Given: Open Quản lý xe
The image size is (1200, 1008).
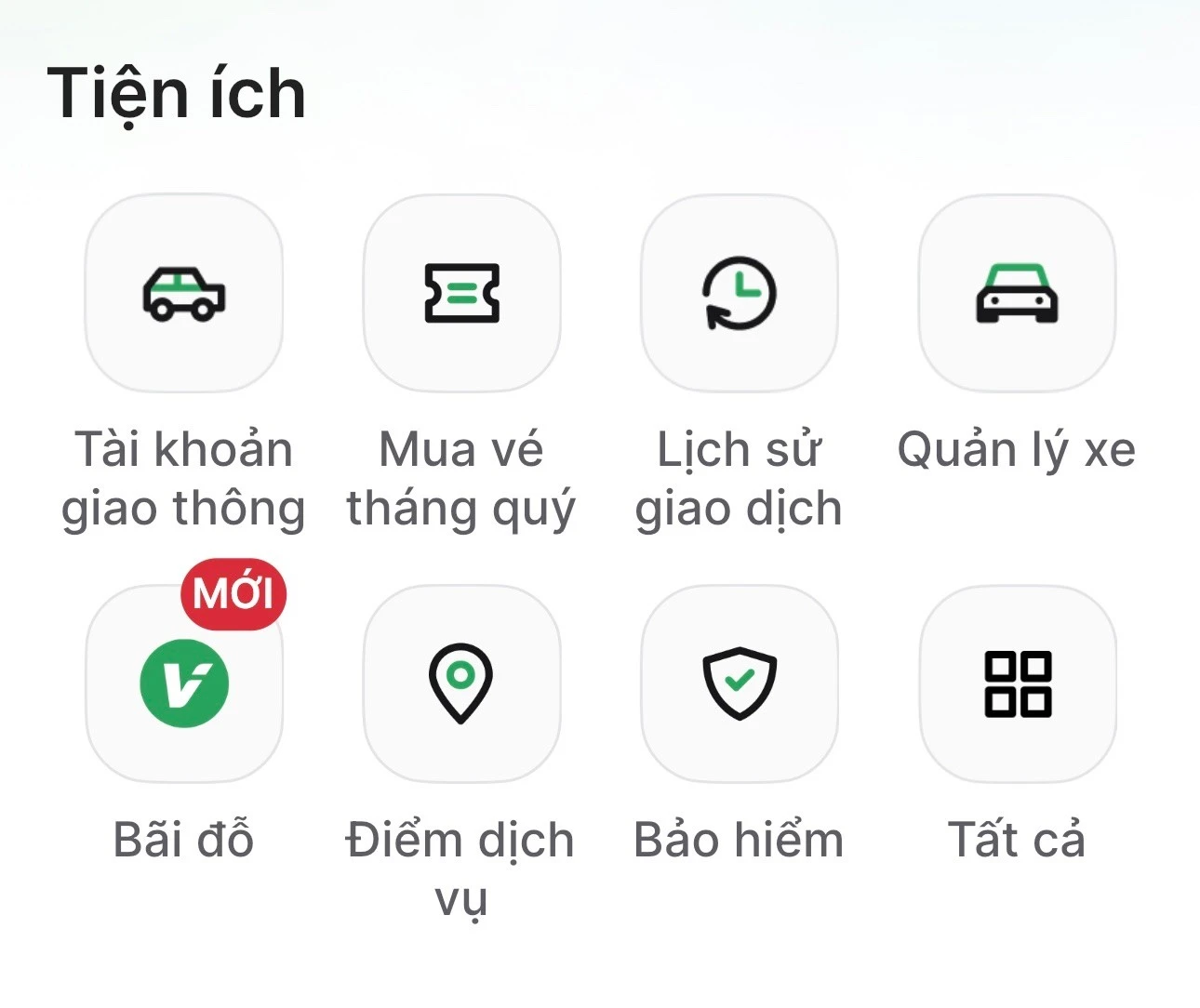Looking at the screenshot, I should coord(1017,293).
